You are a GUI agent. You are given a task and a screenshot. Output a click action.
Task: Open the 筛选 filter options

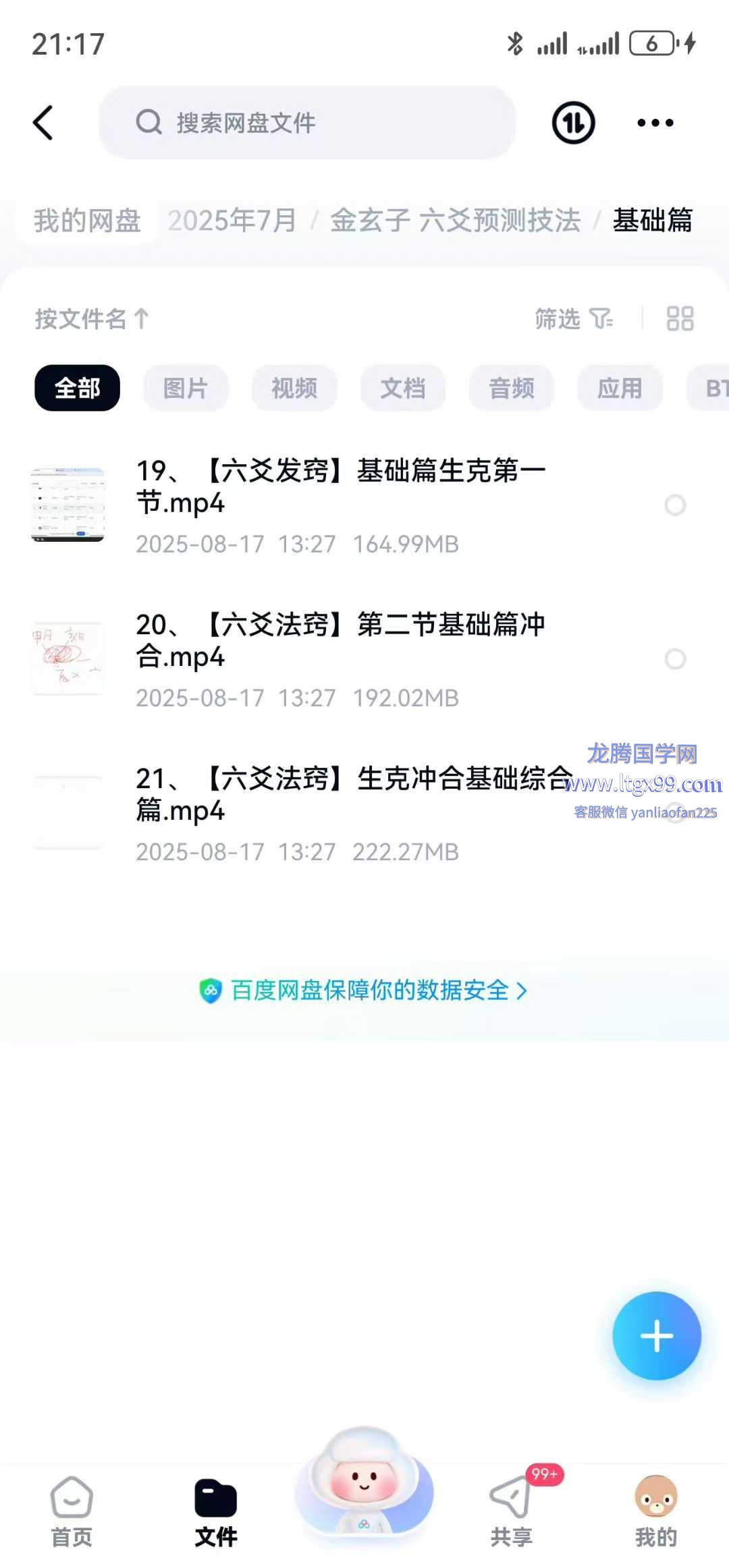click(x=573, y=318)
